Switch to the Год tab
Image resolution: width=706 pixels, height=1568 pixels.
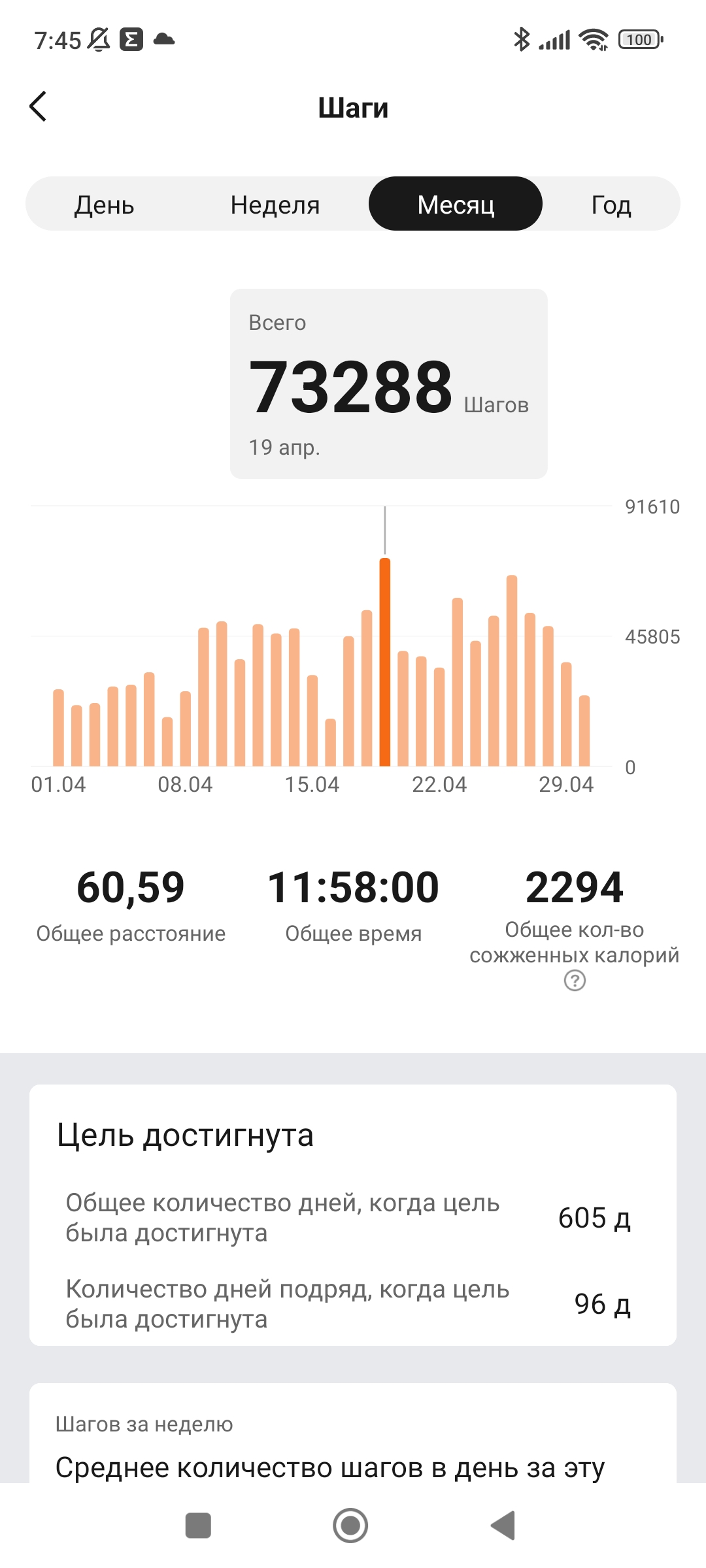click(x=611, y=204)
